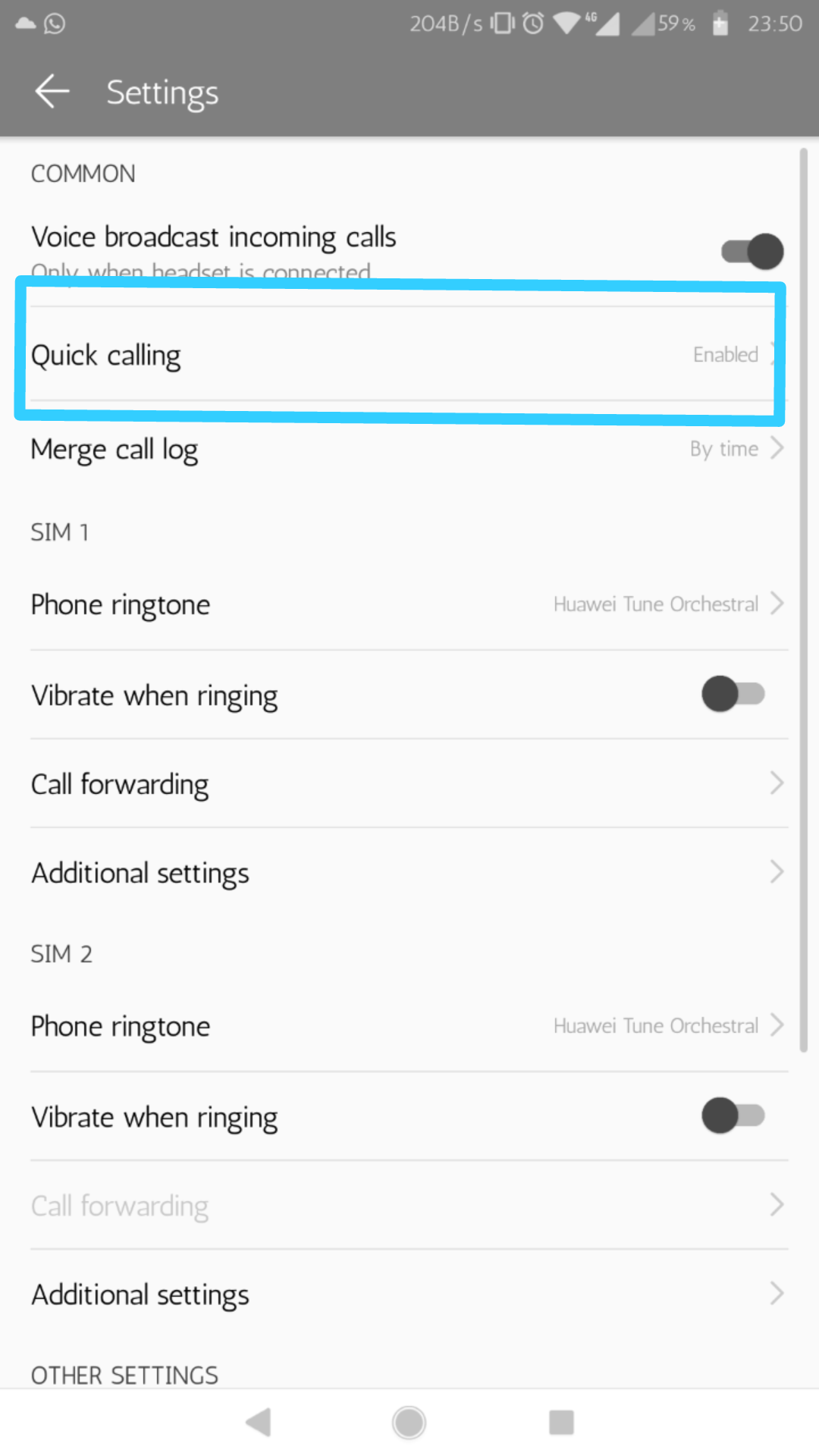Viewport: 819px width, 1456px height.
Task: Tap the system home button
Action: 409,1423
